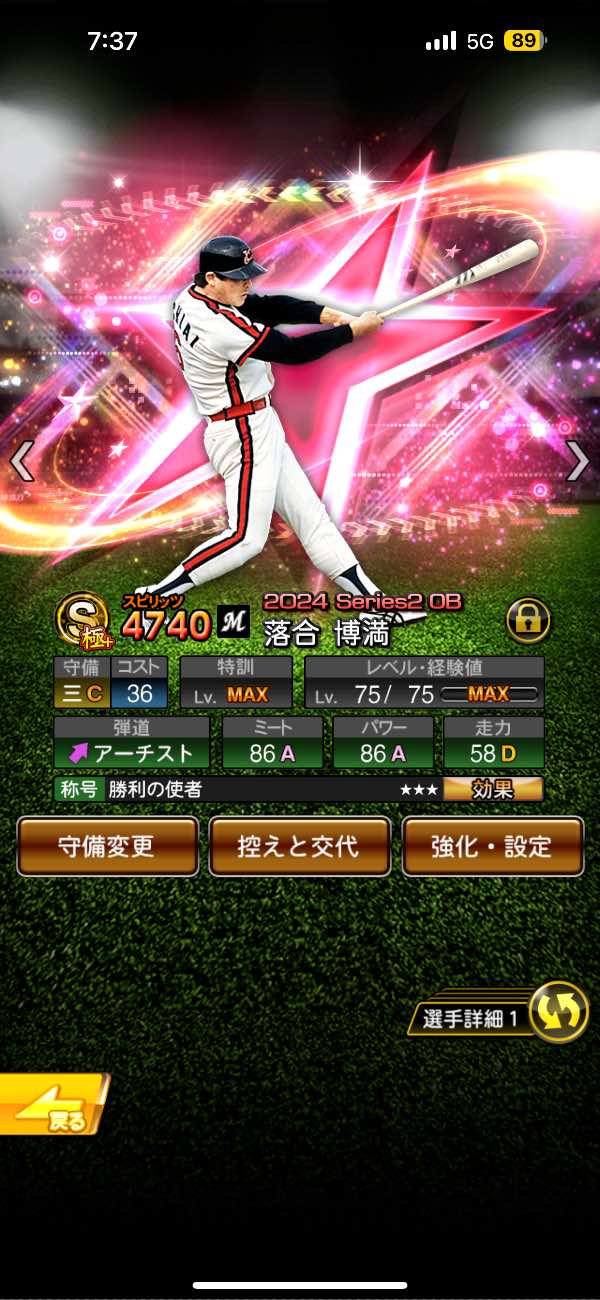
Task: Return with the 戻る button
Action: coord(50,1106)
